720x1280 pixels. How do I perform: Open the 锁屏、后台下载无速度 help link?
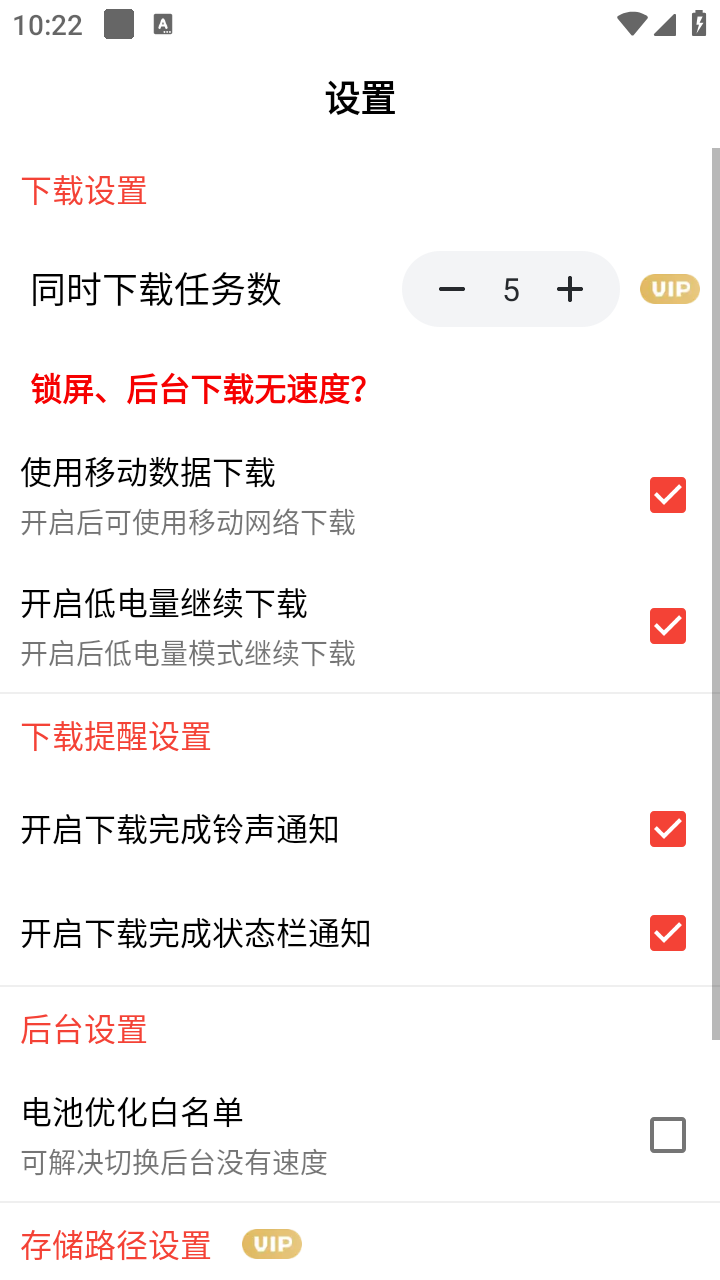pos(197,390)
